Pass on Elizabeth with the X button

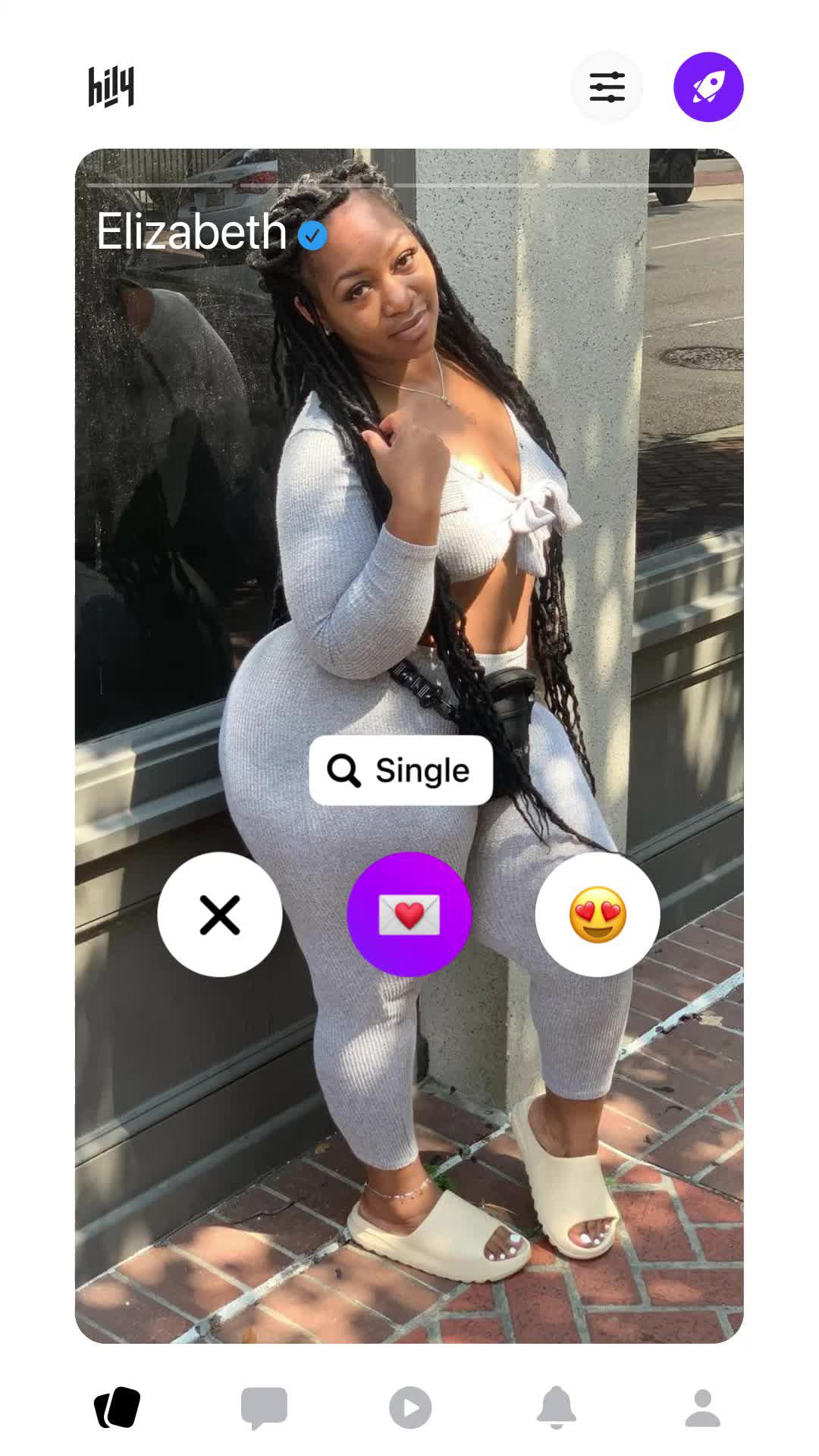point(220,914)
